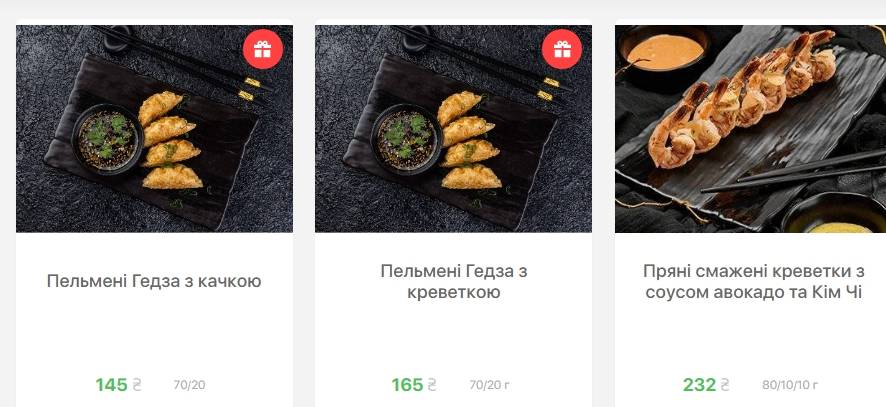Open the Пельмені Гедза з качкою card
886x407 pixels.
pos(154,281)
